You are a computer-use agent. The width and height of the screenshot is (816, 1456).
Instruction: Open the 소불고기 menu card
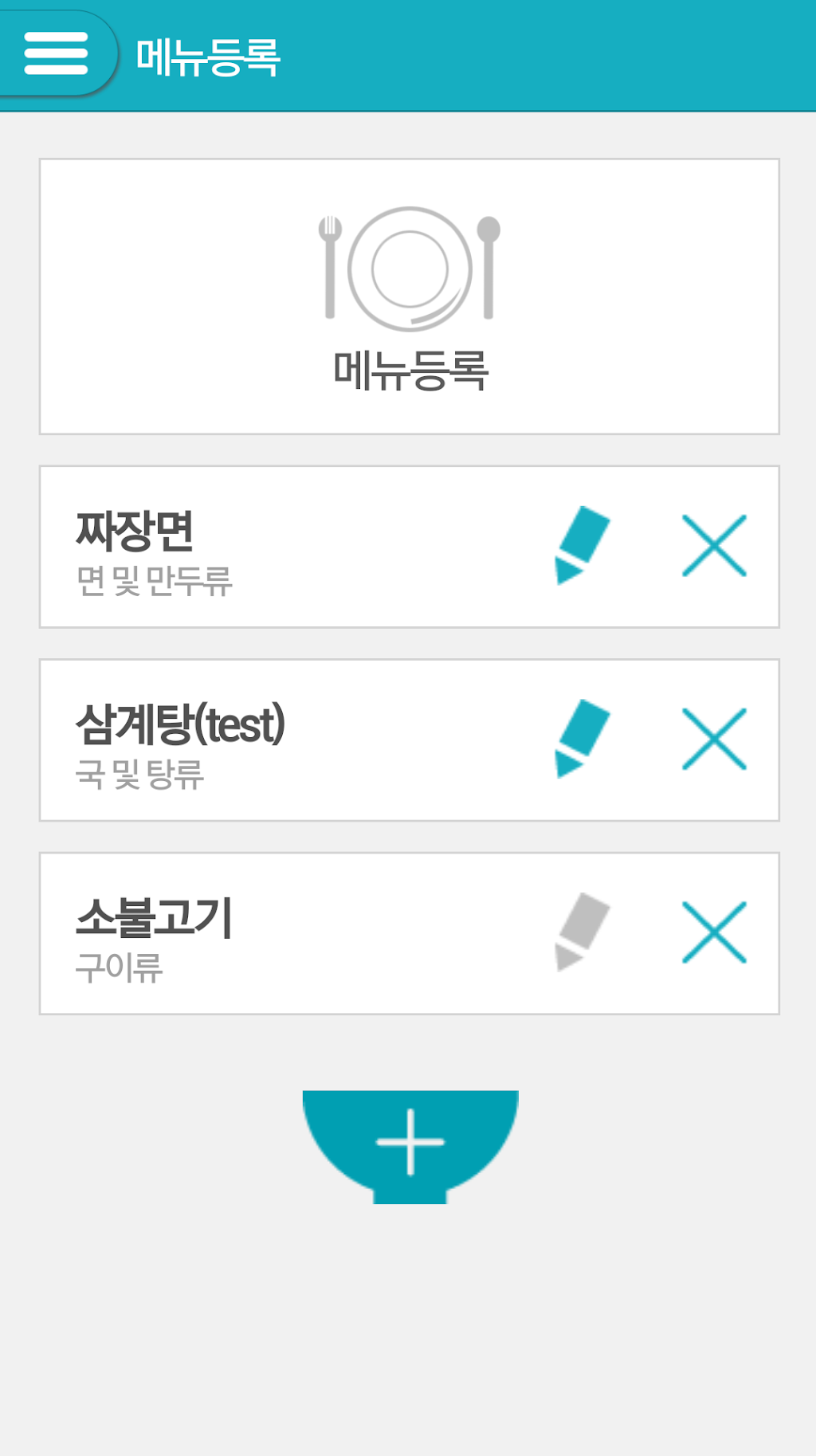click(239, 934)
